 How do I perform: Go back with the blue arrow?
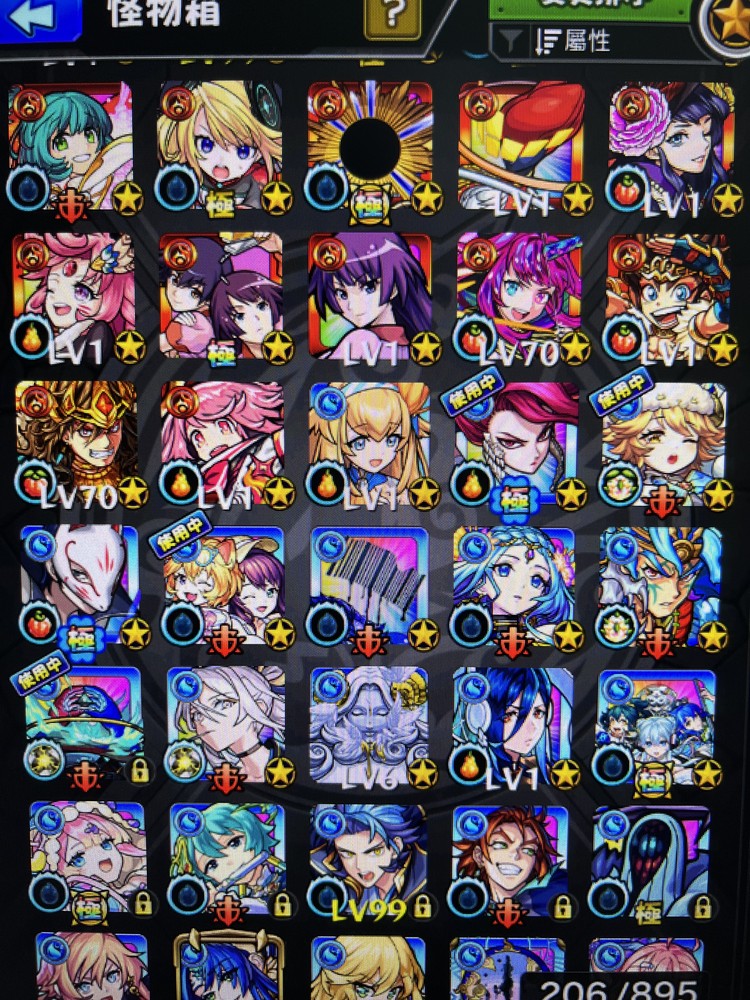[28, 20]
